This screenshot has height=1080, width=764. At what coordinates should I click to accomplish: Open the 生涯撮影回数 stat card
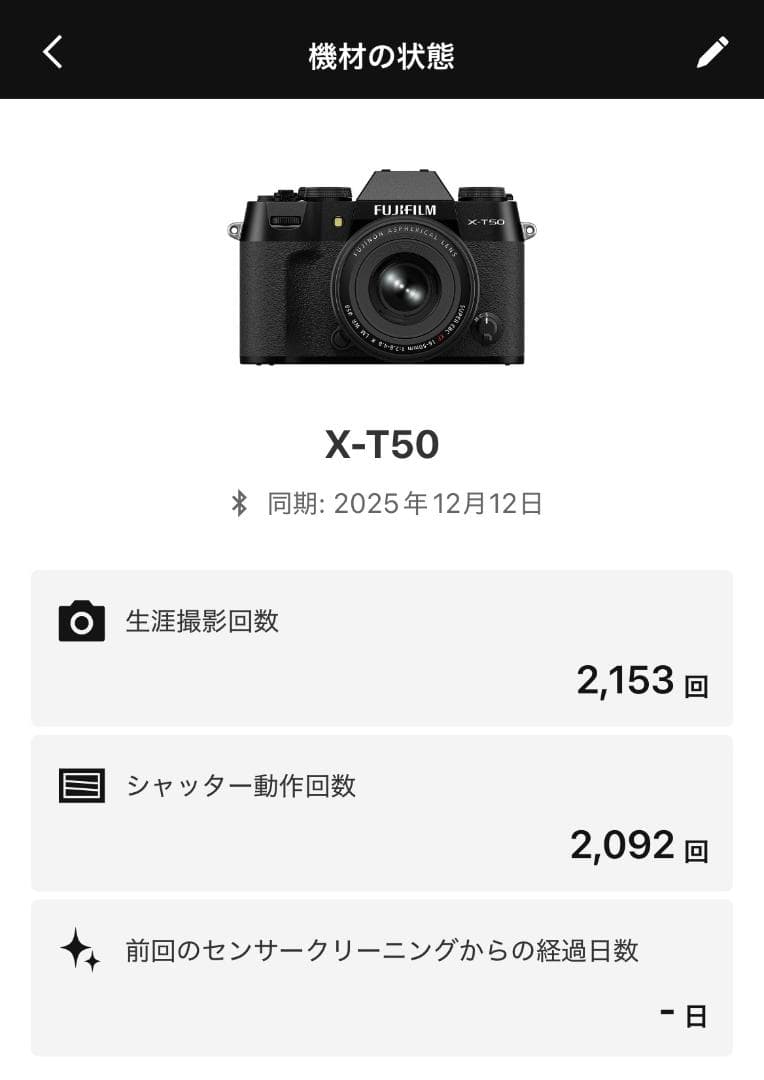(382, 648)
